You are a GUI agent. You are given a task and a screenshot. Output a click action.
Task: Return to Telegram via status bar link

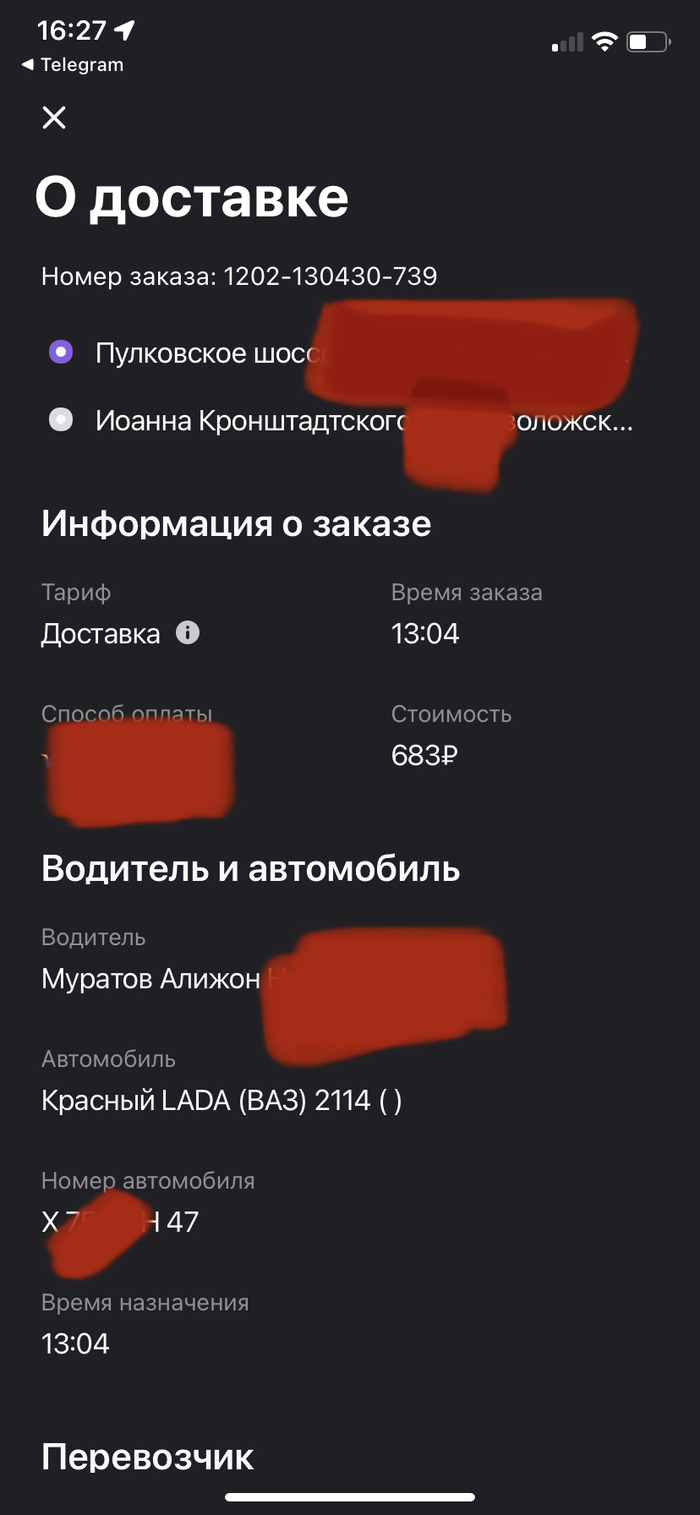(x=72, y=65)
